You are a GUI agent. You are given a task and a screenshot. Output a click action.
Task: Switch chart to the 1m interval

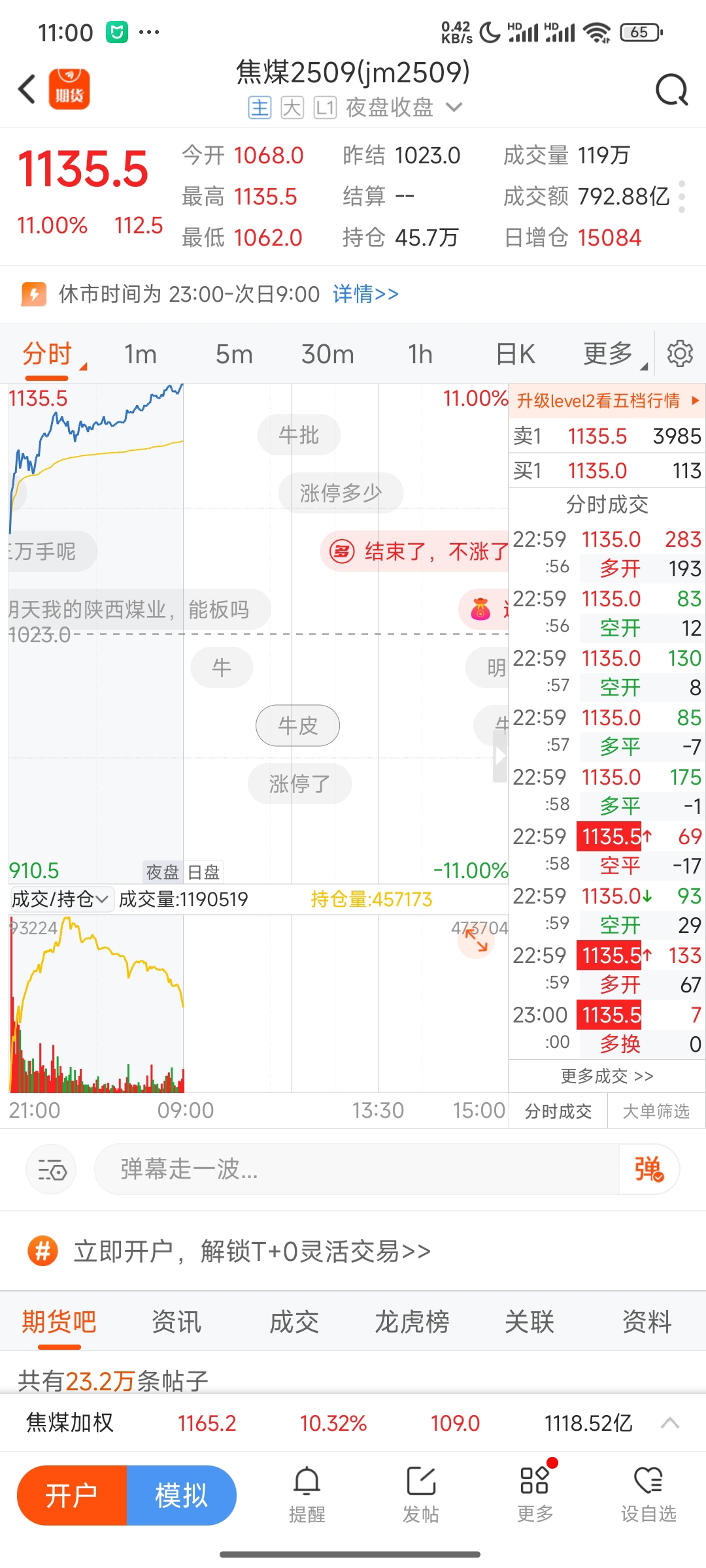pos(141,354)
